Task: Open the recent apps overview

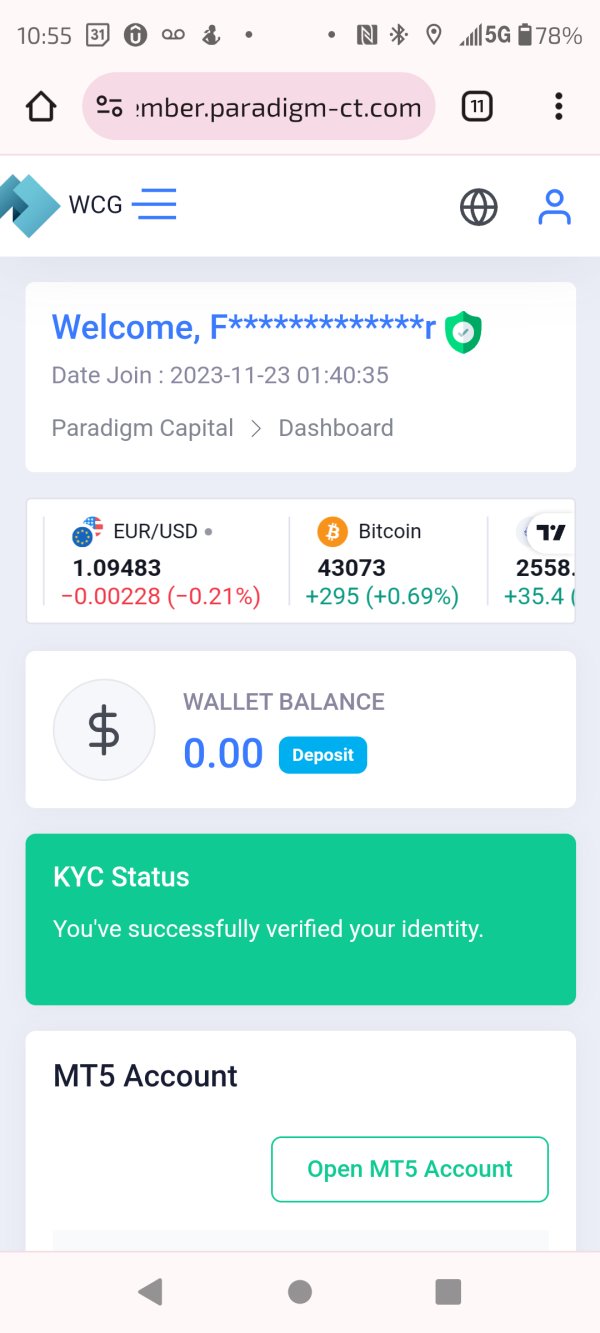Action: [x=448, y=1292]
